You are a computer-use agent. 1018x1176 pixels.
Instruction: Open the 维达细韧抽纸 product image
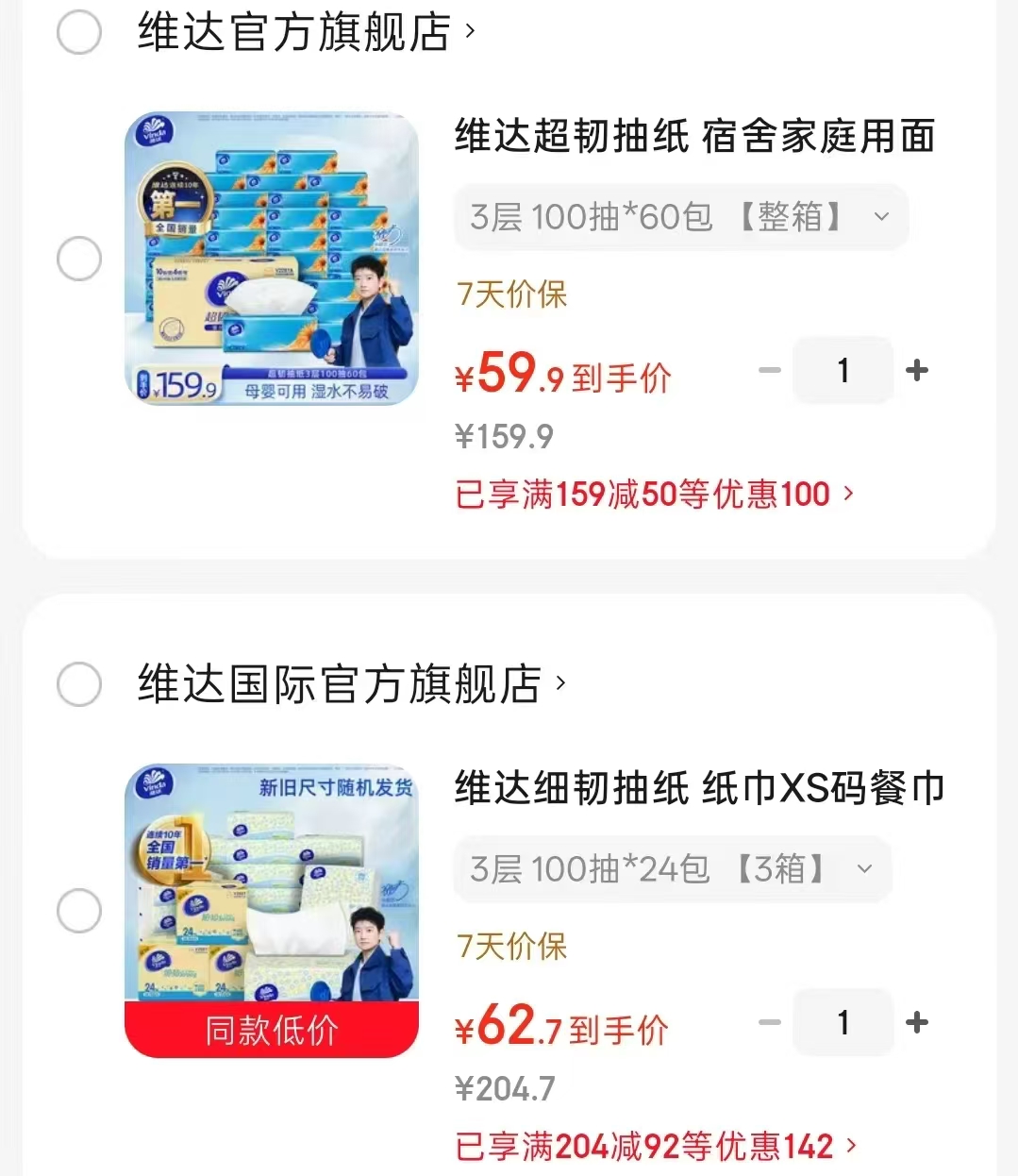[272, 911]
